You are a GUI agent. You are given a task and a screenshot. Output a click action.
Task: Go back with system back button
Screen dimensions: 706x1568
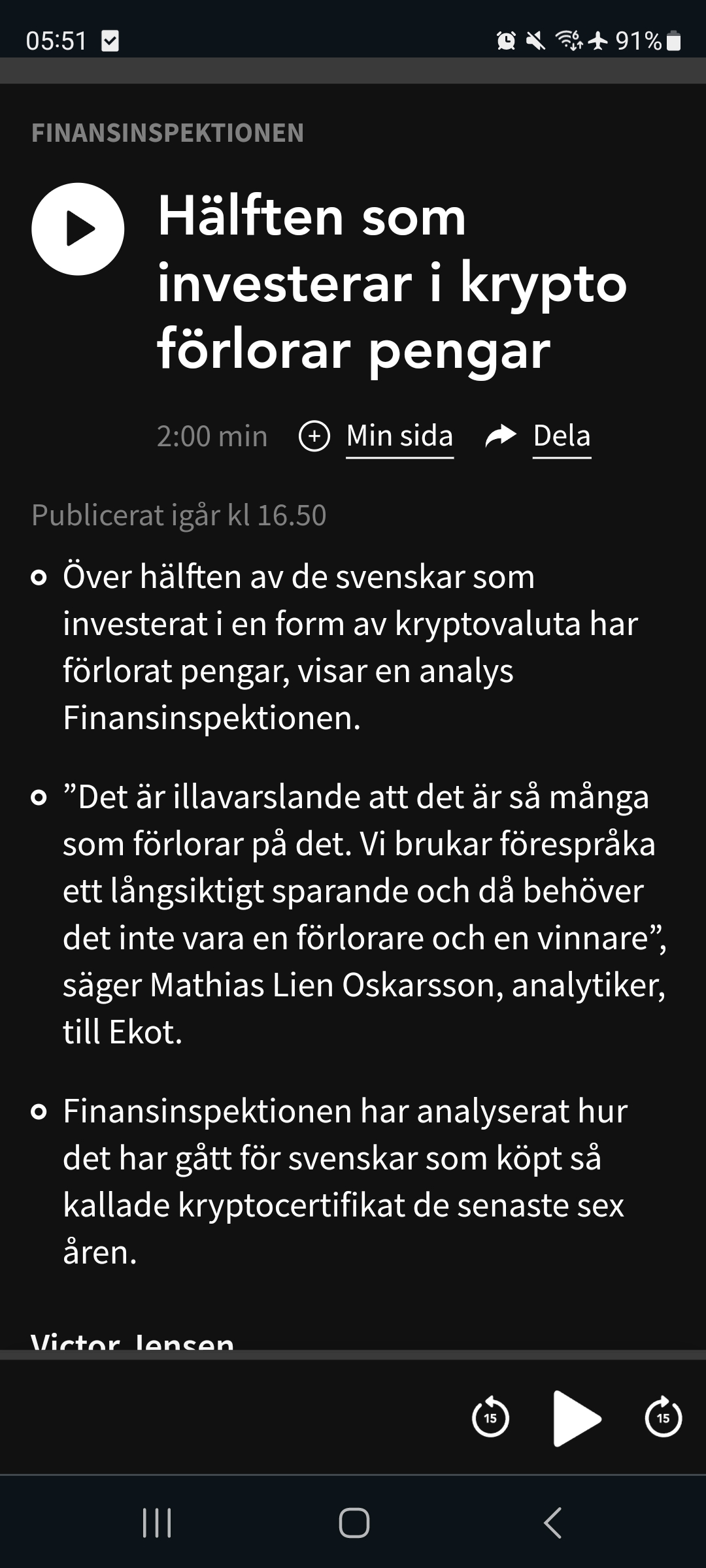click(552, 1523)
